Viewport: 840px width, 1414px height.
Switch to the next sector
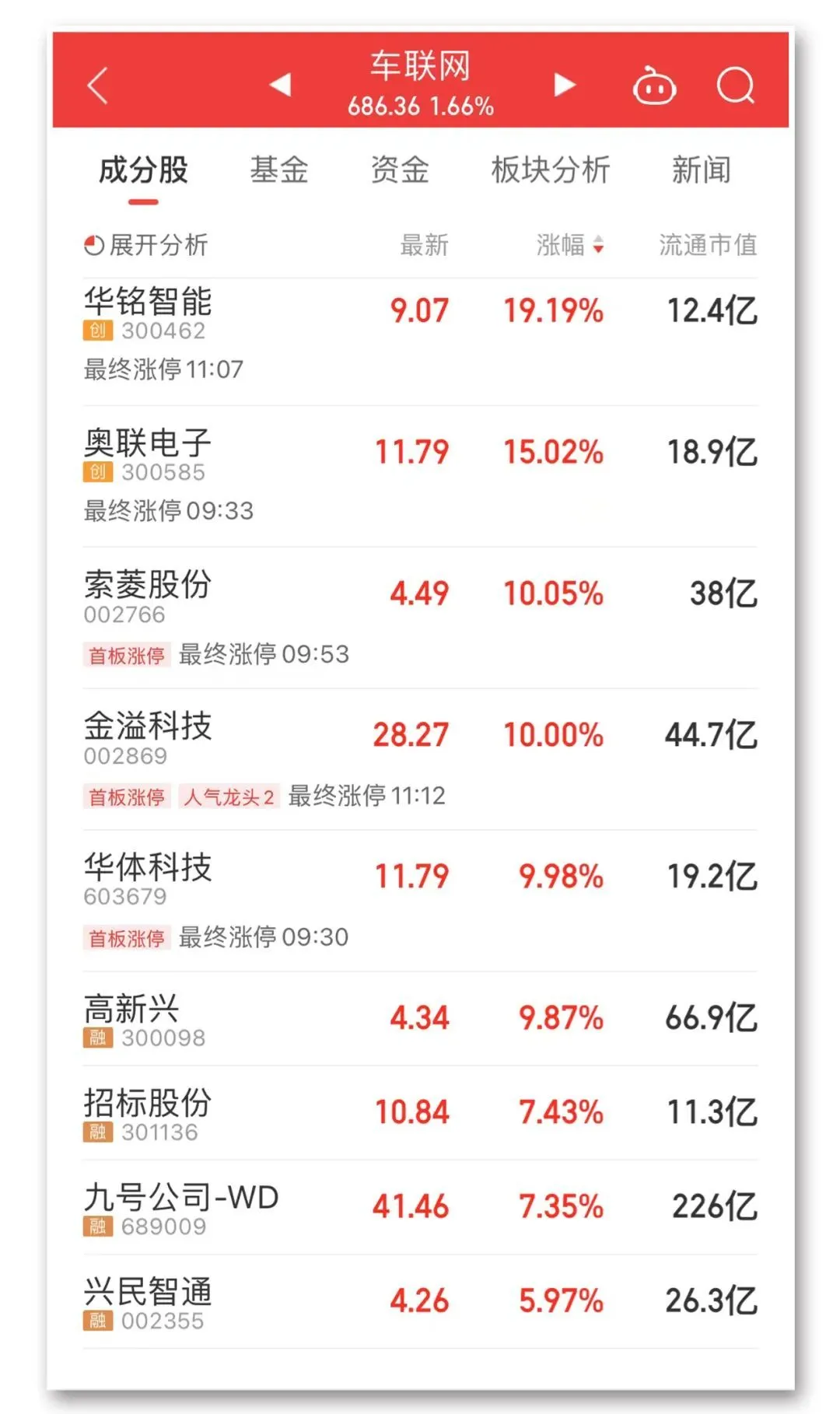565,84
